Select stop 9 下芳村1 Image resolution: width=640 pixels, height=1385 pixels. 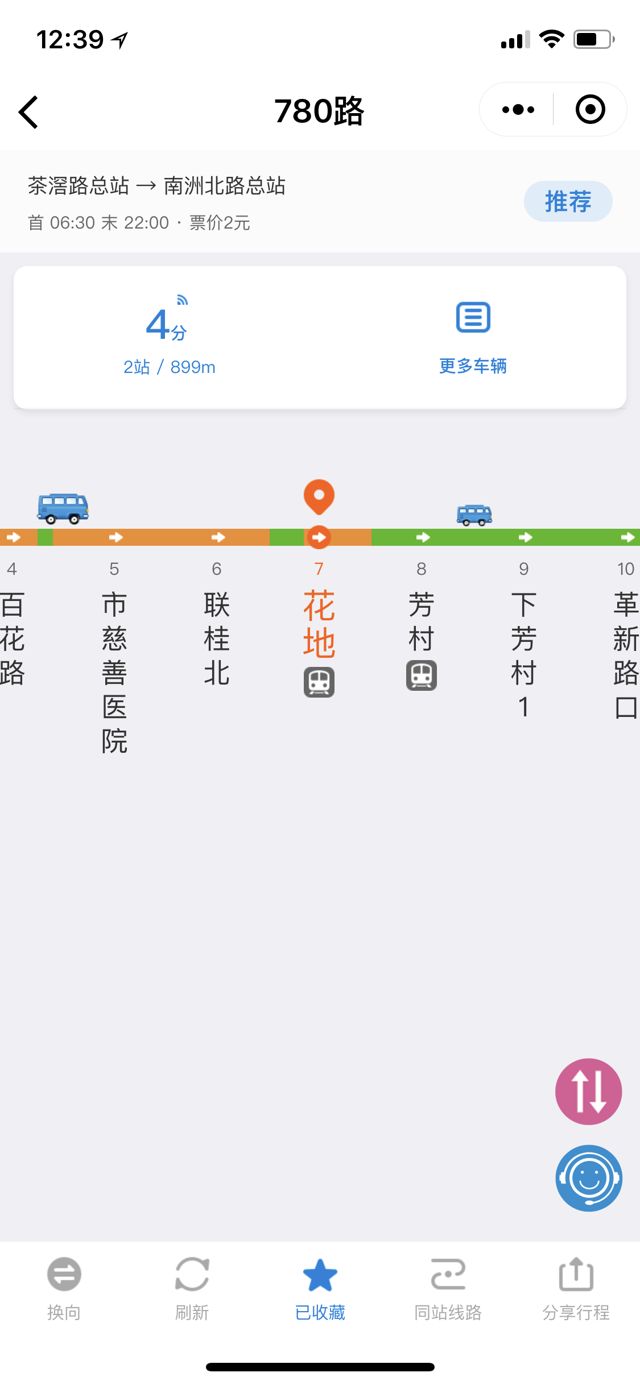coord(524,655)
